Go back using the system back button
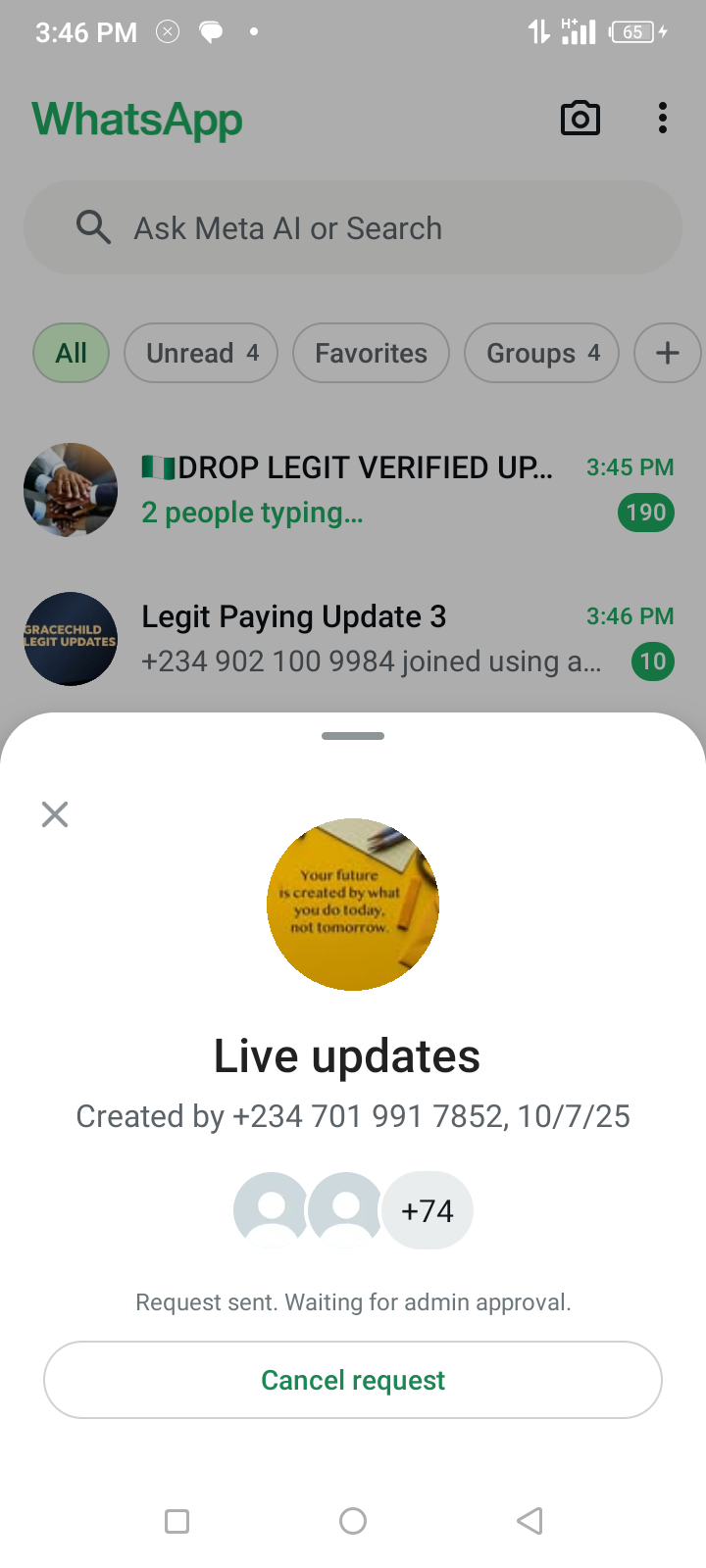 tap(529, 1521)
